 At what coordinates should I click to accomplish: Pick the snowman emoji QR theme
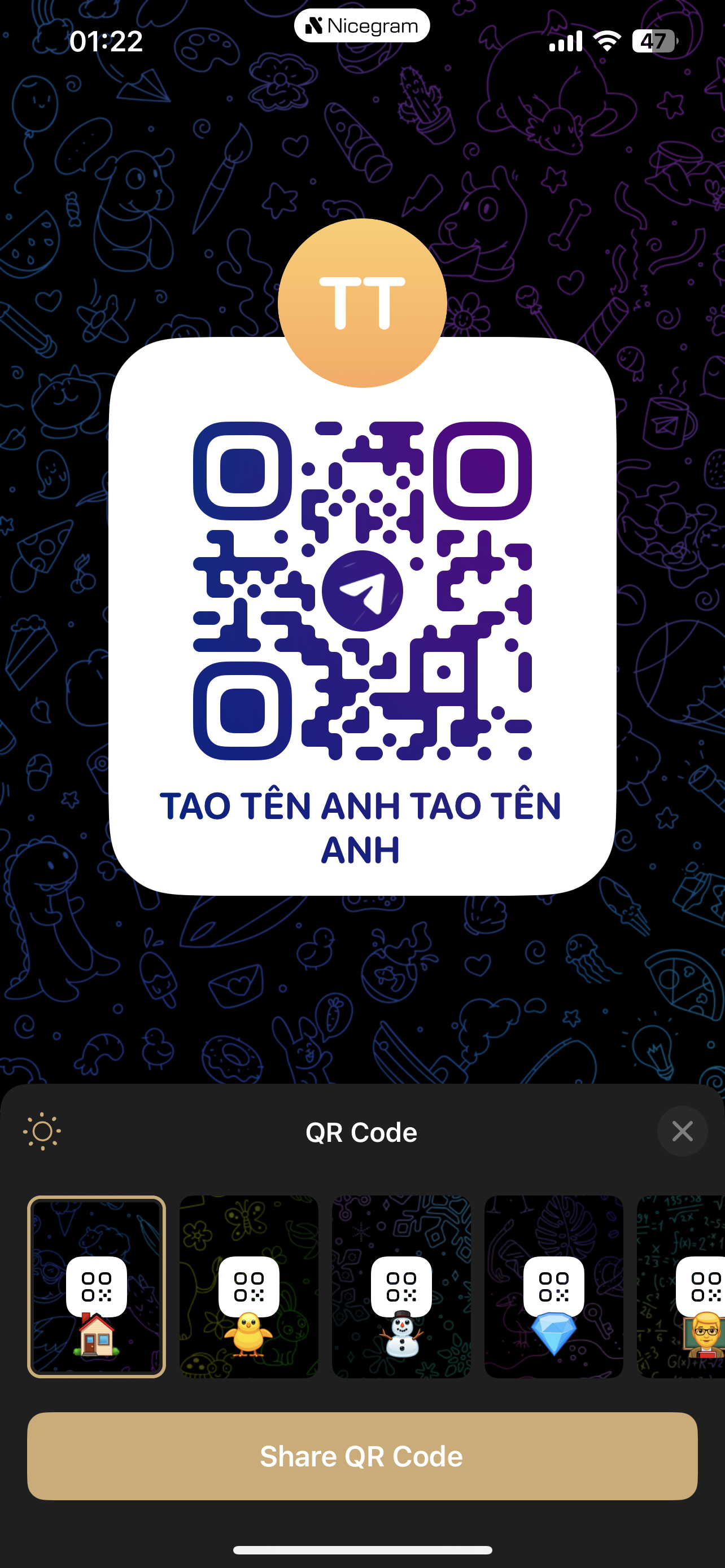[401, 1287]
